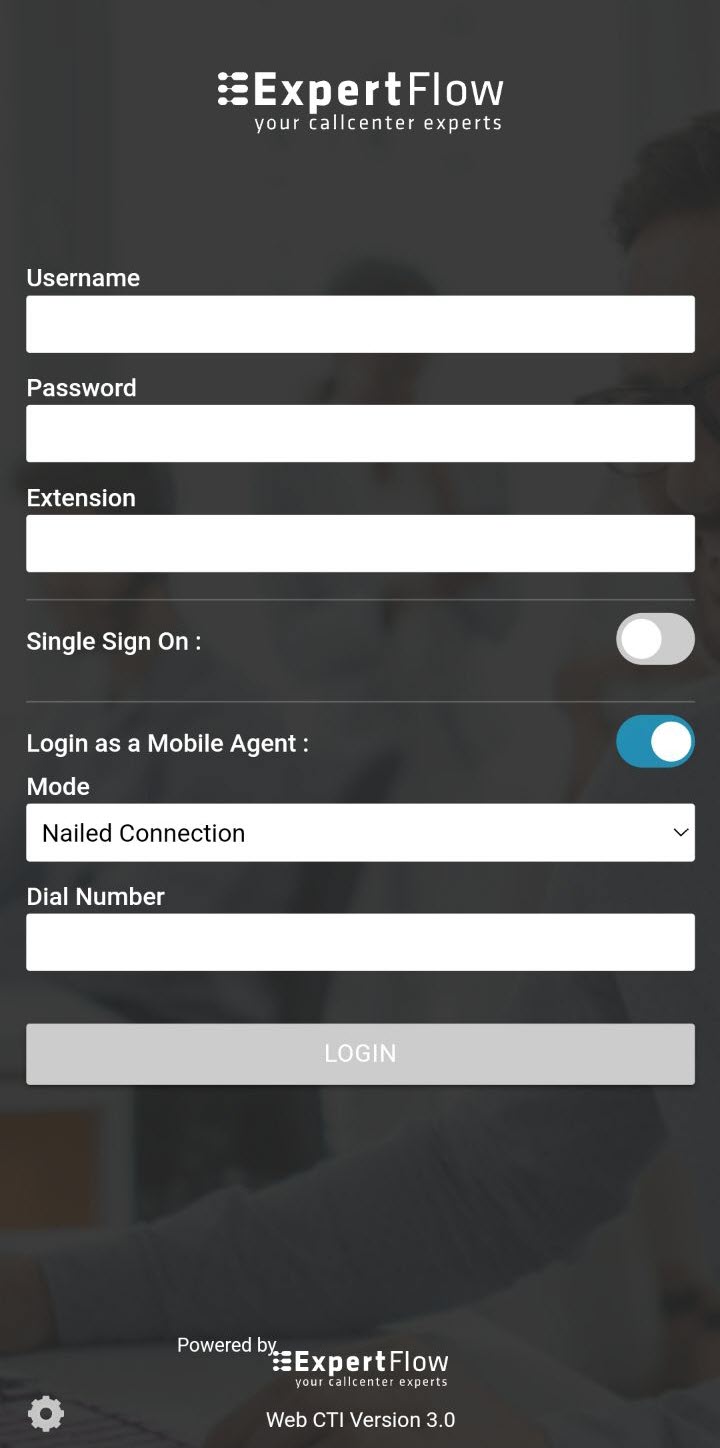Activate the Dial Number input box
This screenshot has width=720, height=1448.
pos(360,942)
